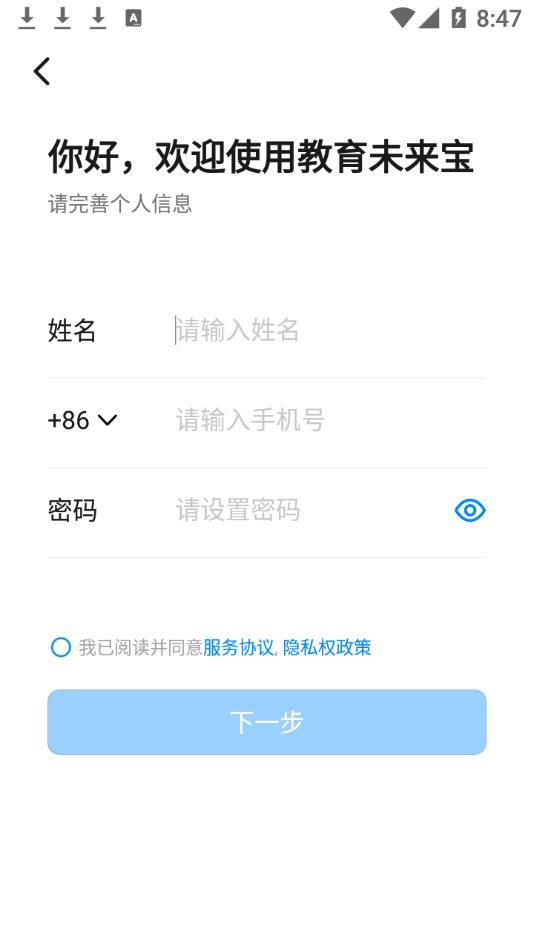Open the 隐私权政策 link
The height and width of the screenshot is (950, 534).
[x=327, y=648]
